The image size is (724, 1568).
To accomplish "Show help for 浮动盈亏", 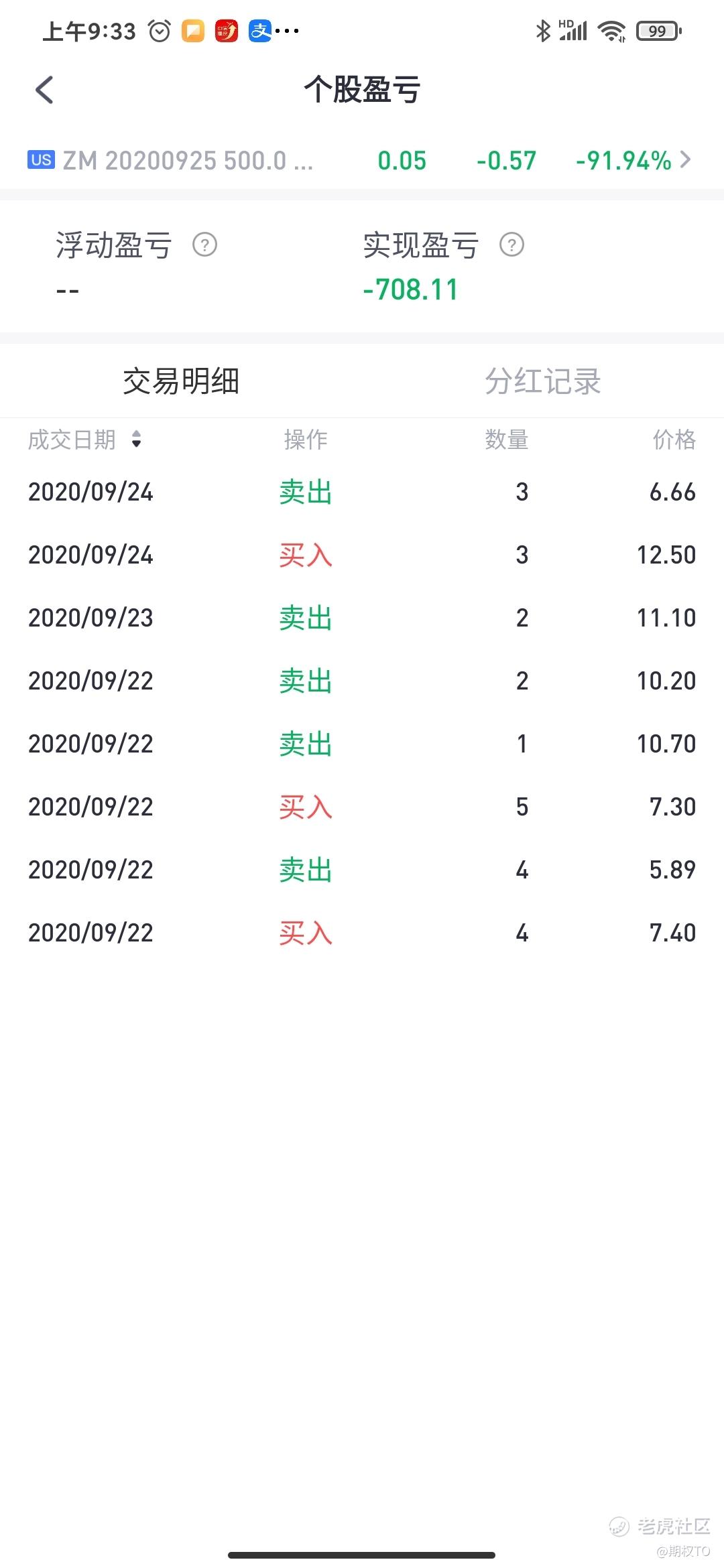I will 204,245.
